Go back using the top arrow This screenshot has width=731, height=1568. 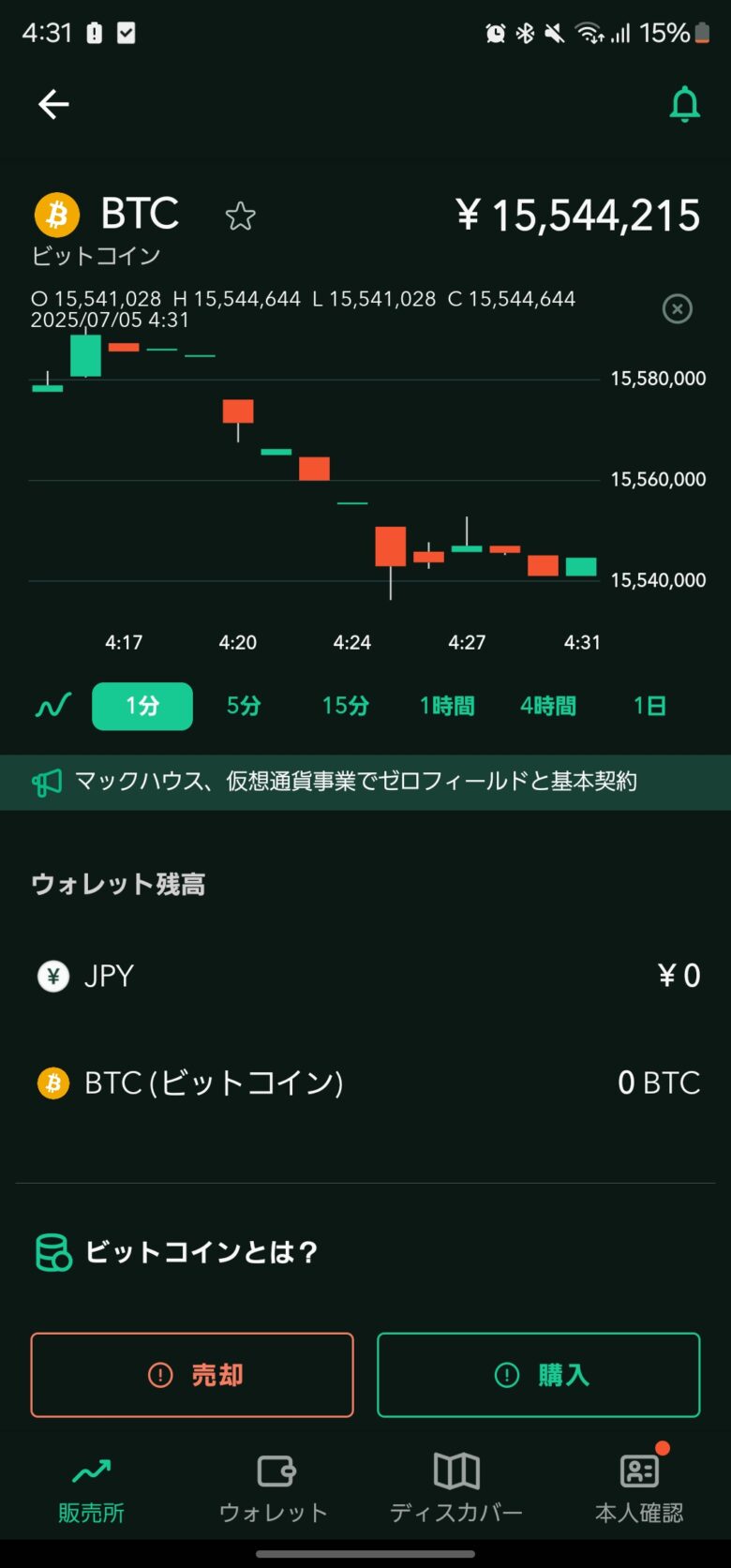[53, 104]
